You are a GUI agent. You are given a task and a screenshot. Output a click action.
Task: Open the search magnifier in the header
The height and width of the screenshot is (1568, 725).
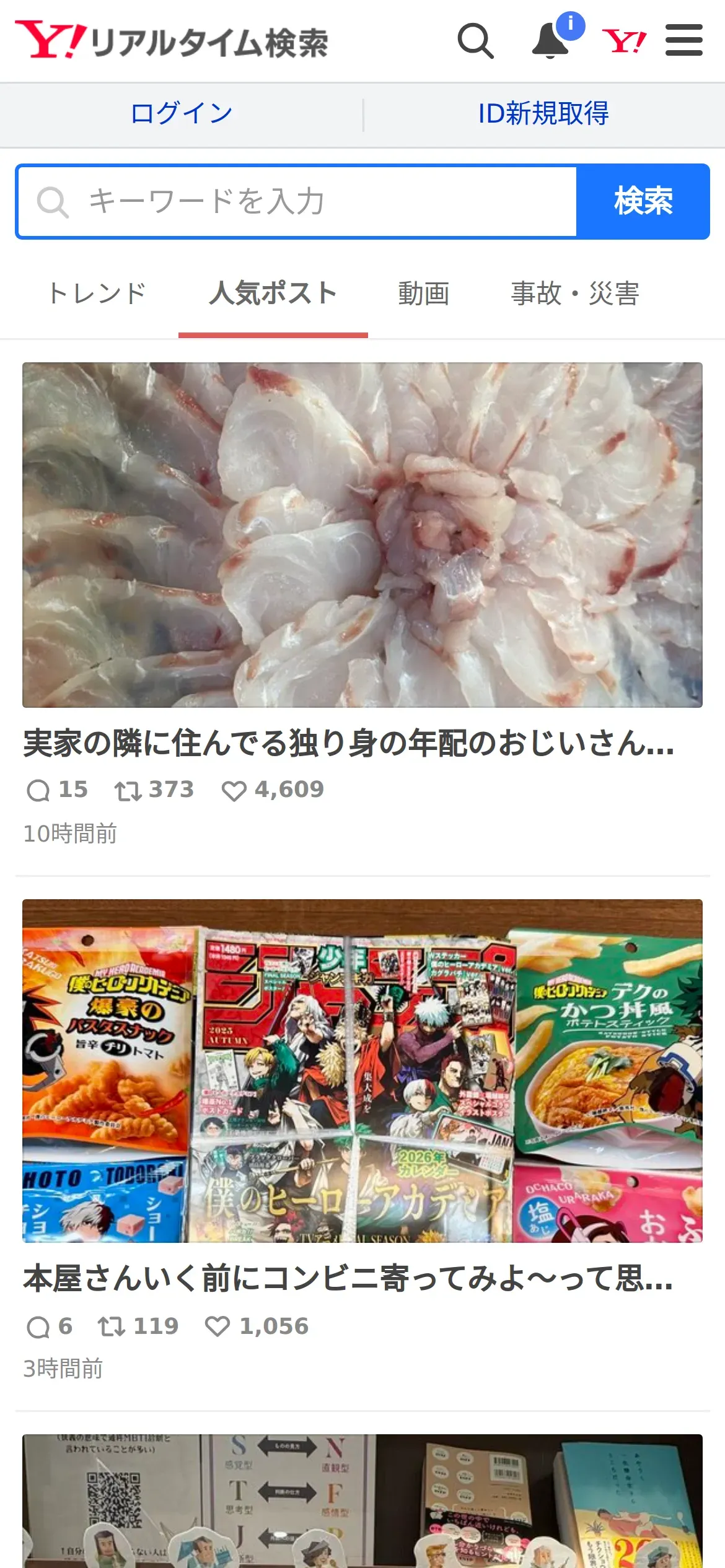[475, 41]
